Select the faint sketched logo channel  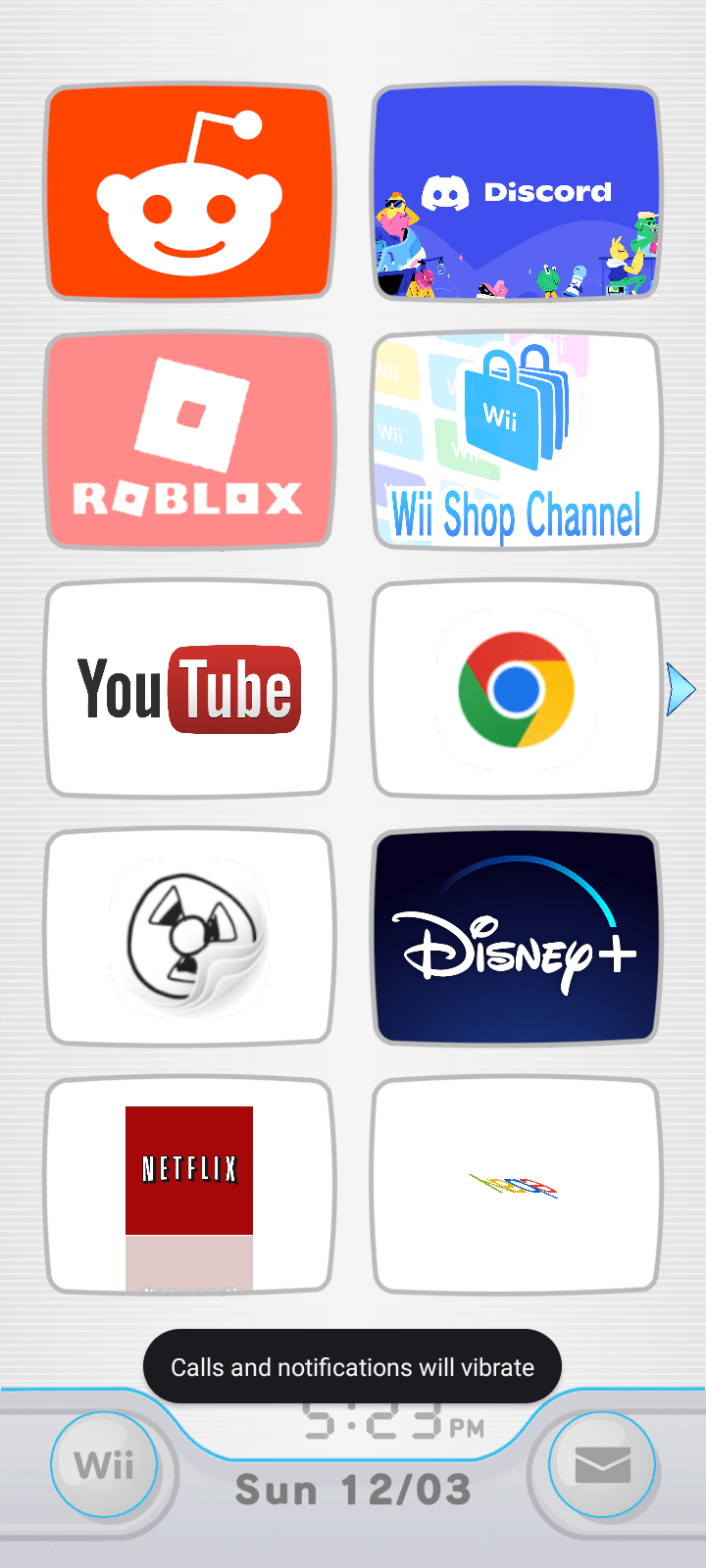517,1185
